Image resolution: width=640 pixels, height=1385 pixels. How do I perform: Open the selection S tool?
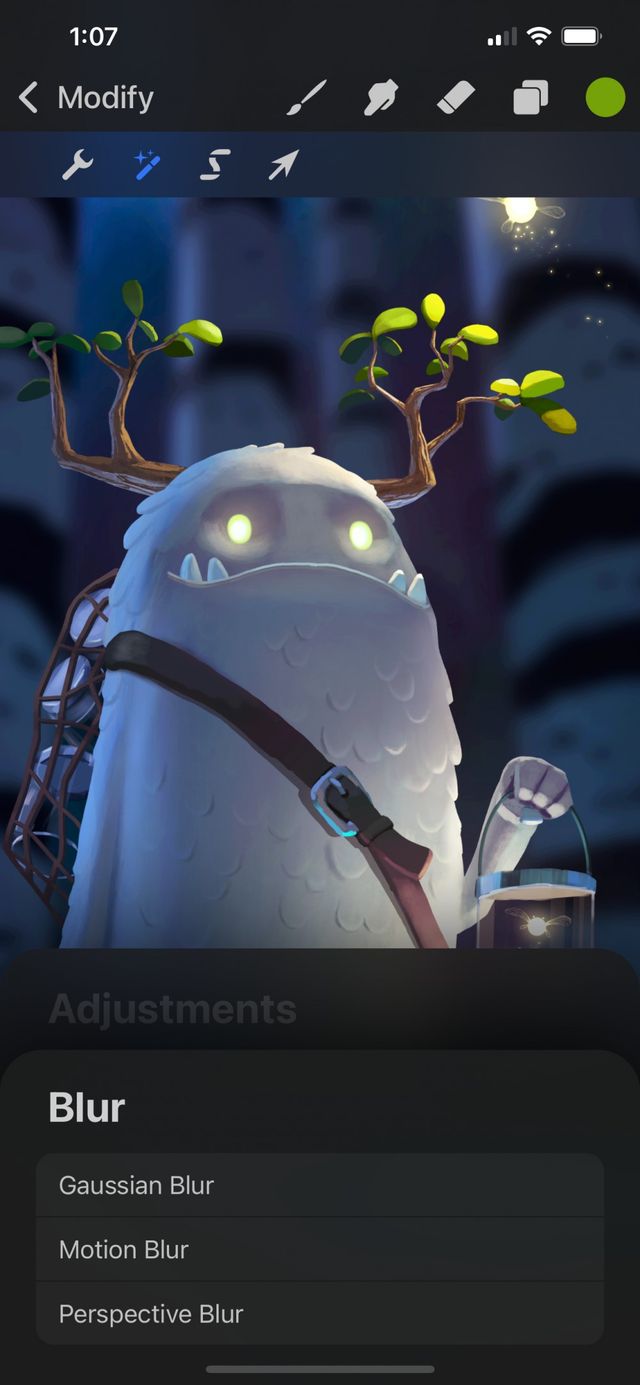coord(215,165)
